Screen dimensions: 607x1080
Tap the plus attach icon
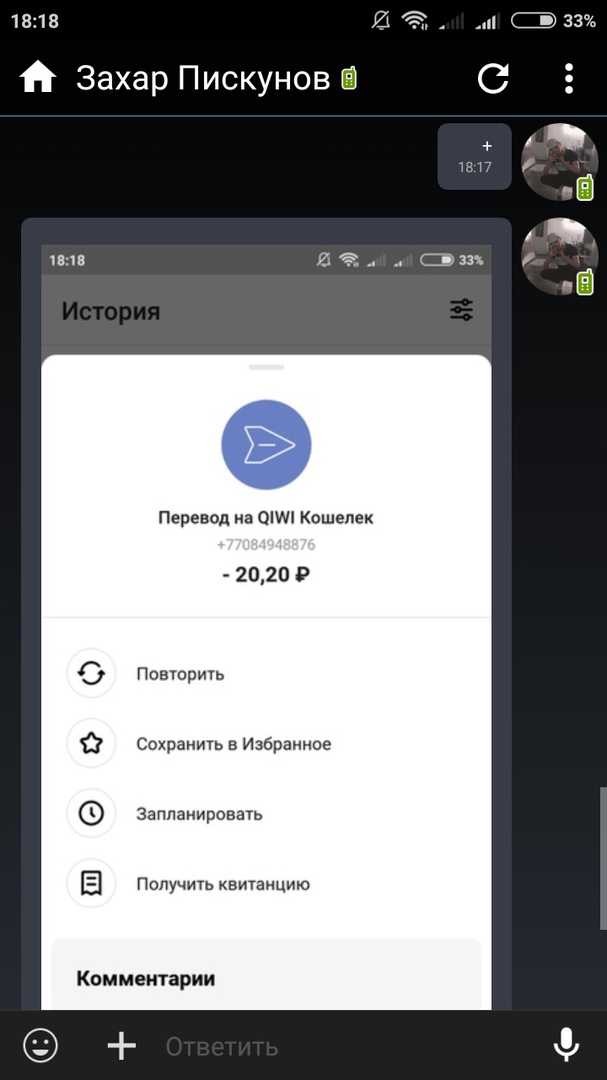tap(121, 1046)
